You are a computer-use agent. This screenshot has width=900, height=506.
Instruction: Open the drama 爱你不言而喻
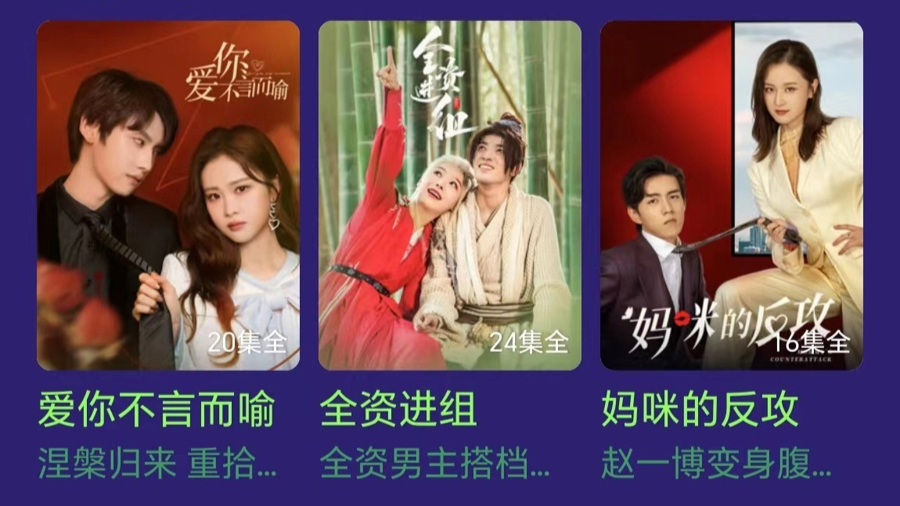(168, 196)
